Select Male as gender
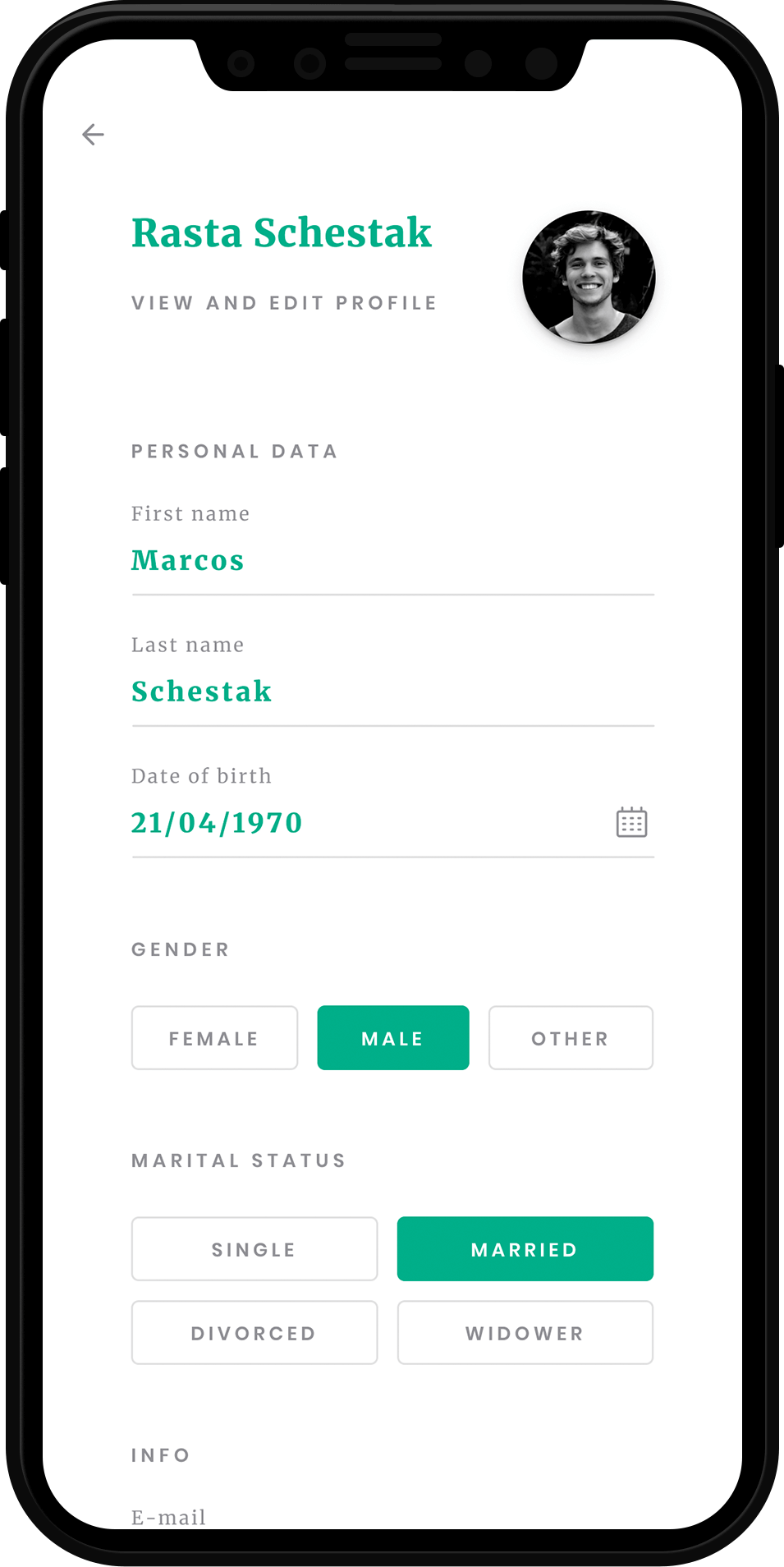Screen dimensions: 784x1567 pos(393,1038)
